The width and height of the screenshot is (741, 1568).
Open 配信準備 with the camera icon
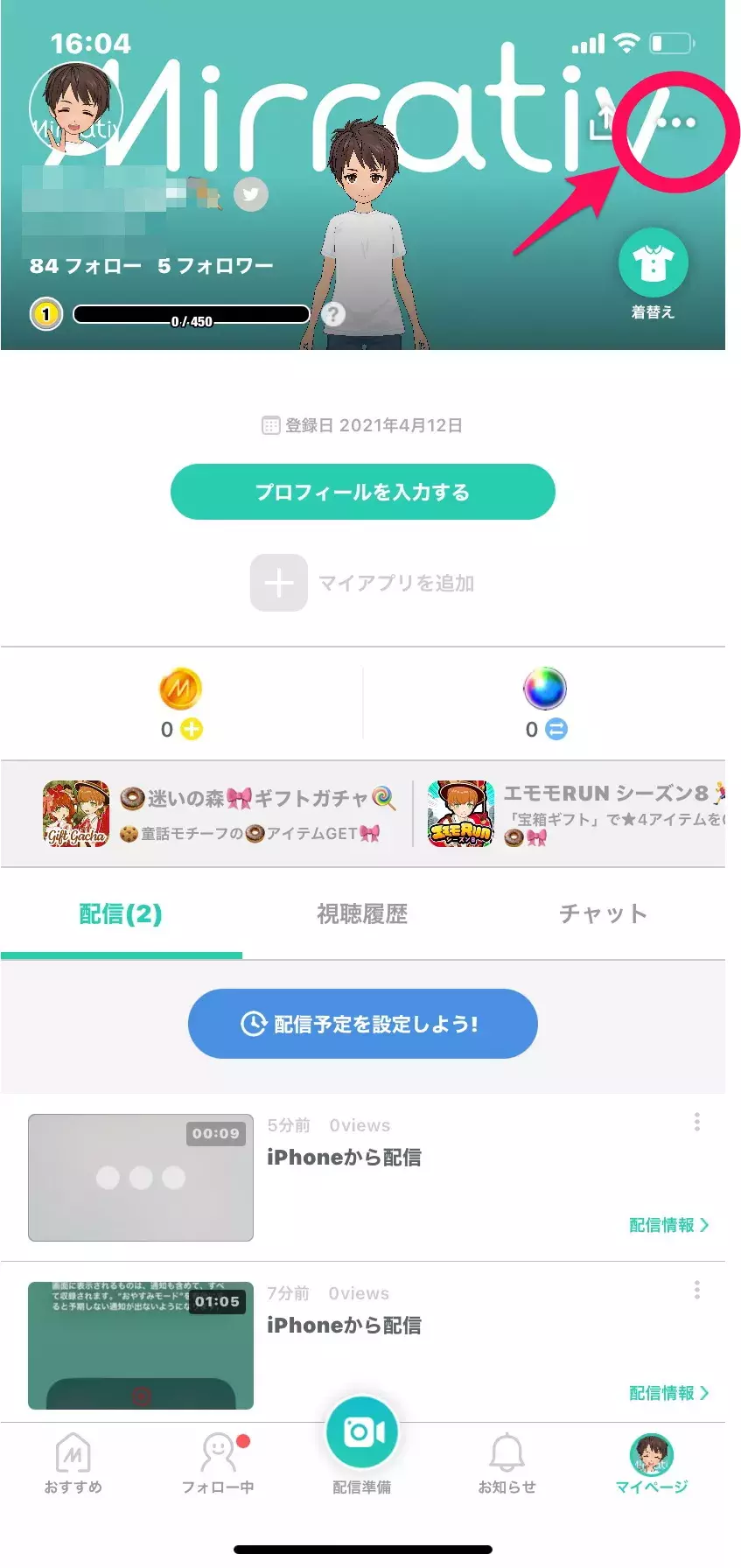tap(363, 1431)
